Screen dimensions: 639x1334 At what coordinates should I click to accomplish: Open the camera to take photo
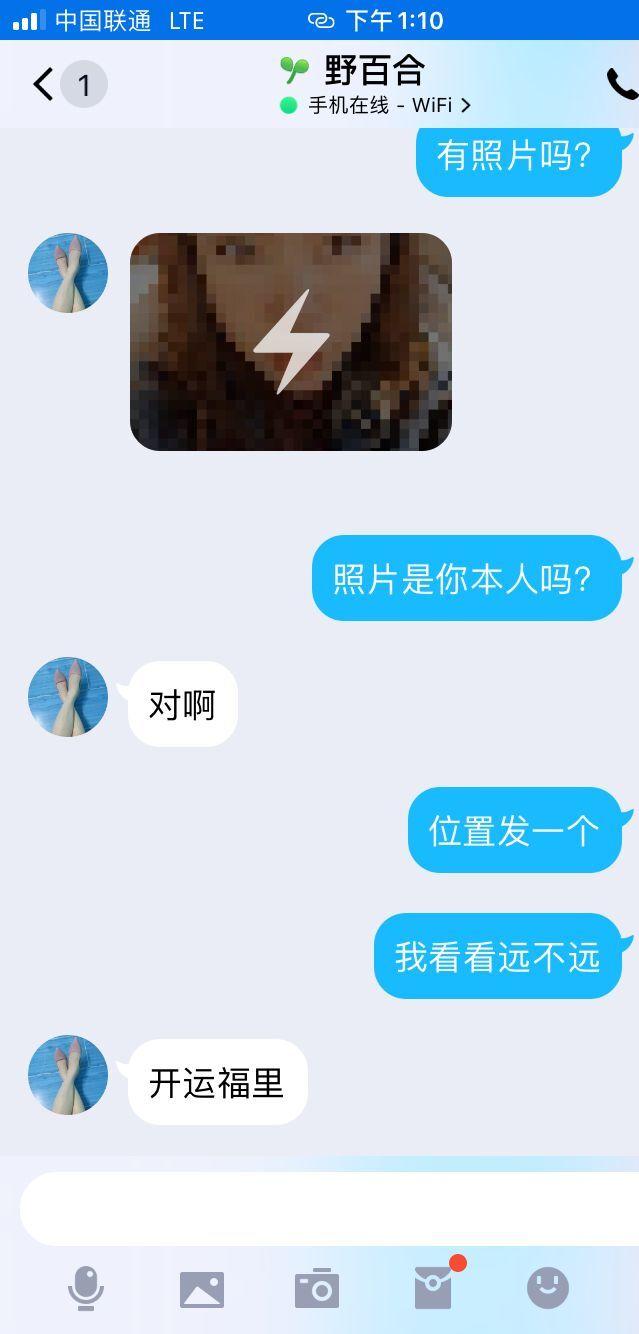point(317,1289)
